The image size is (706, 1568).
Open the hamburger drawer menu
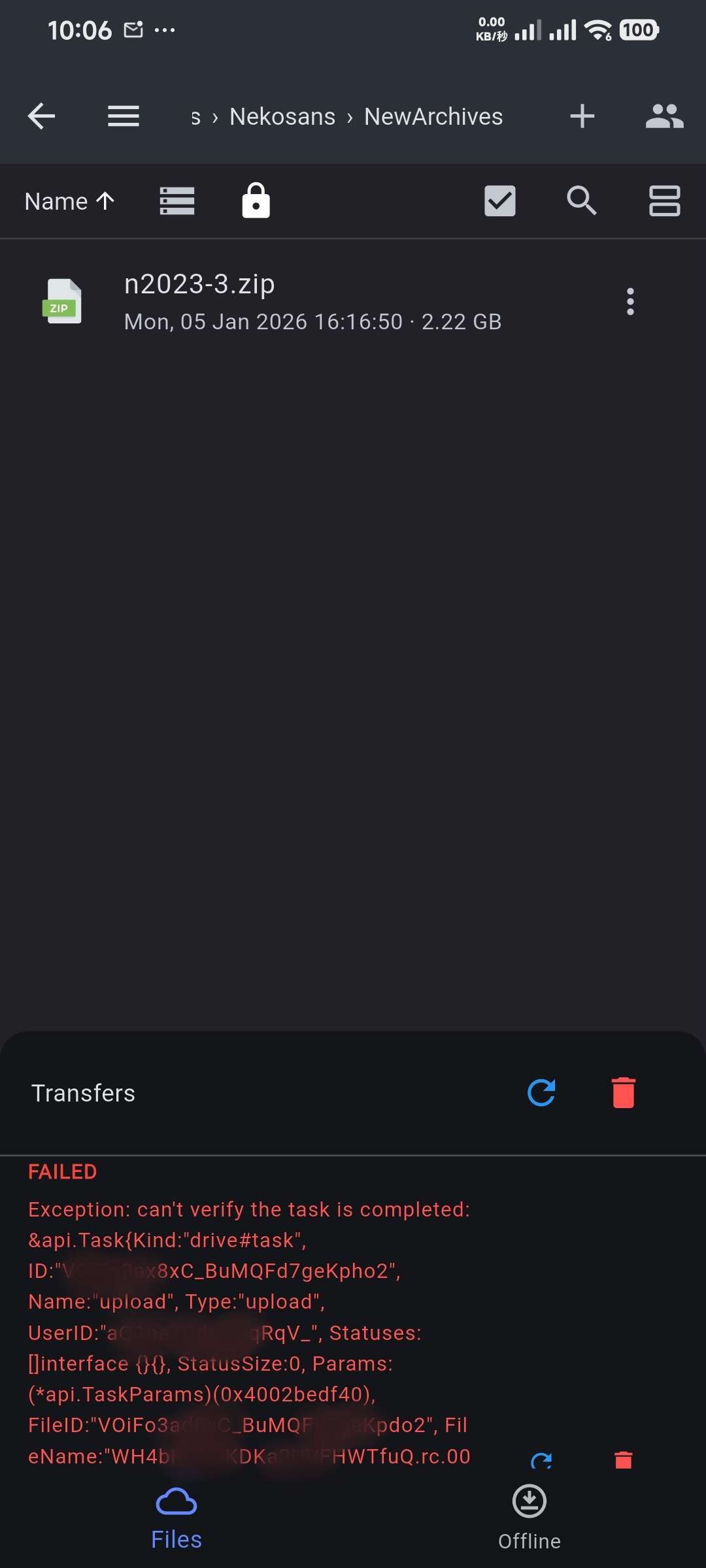click(124, 117)
